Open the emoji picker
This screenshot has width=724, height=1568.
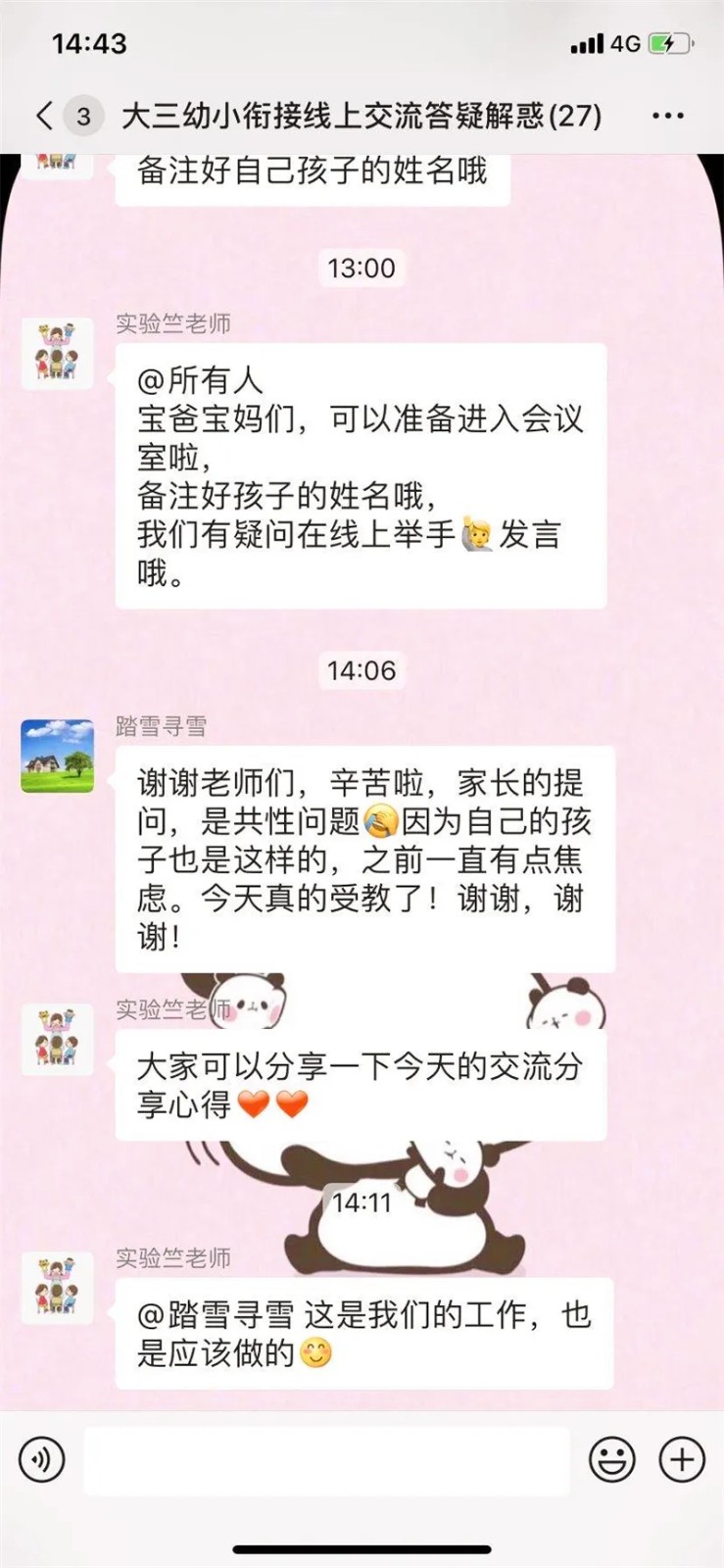point(612,1459)
